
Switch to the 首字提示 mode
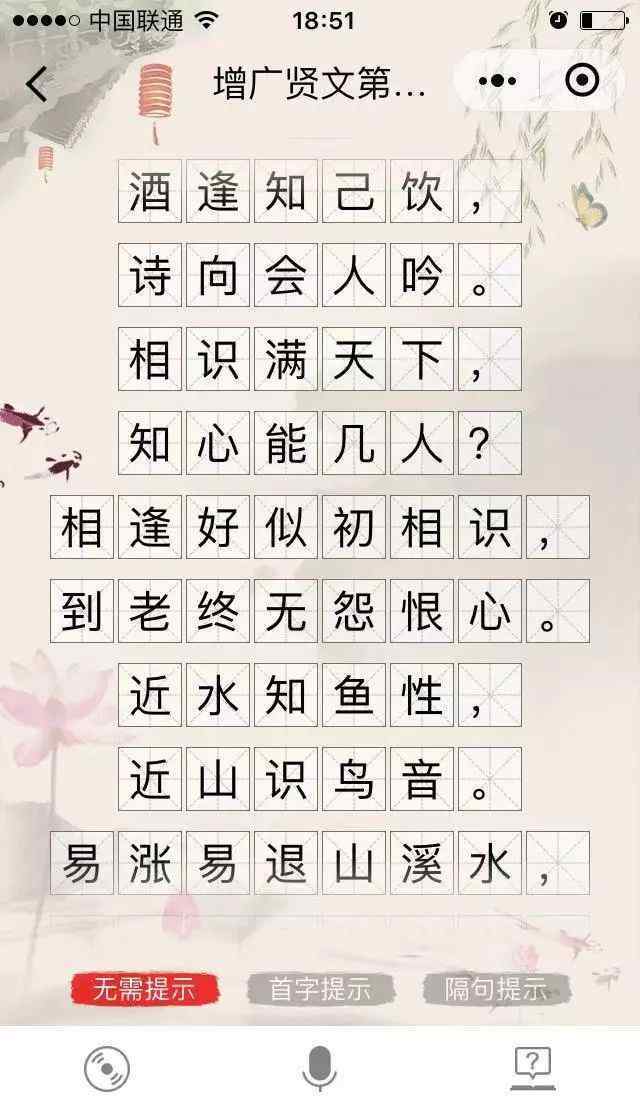(x=320, y=989)
